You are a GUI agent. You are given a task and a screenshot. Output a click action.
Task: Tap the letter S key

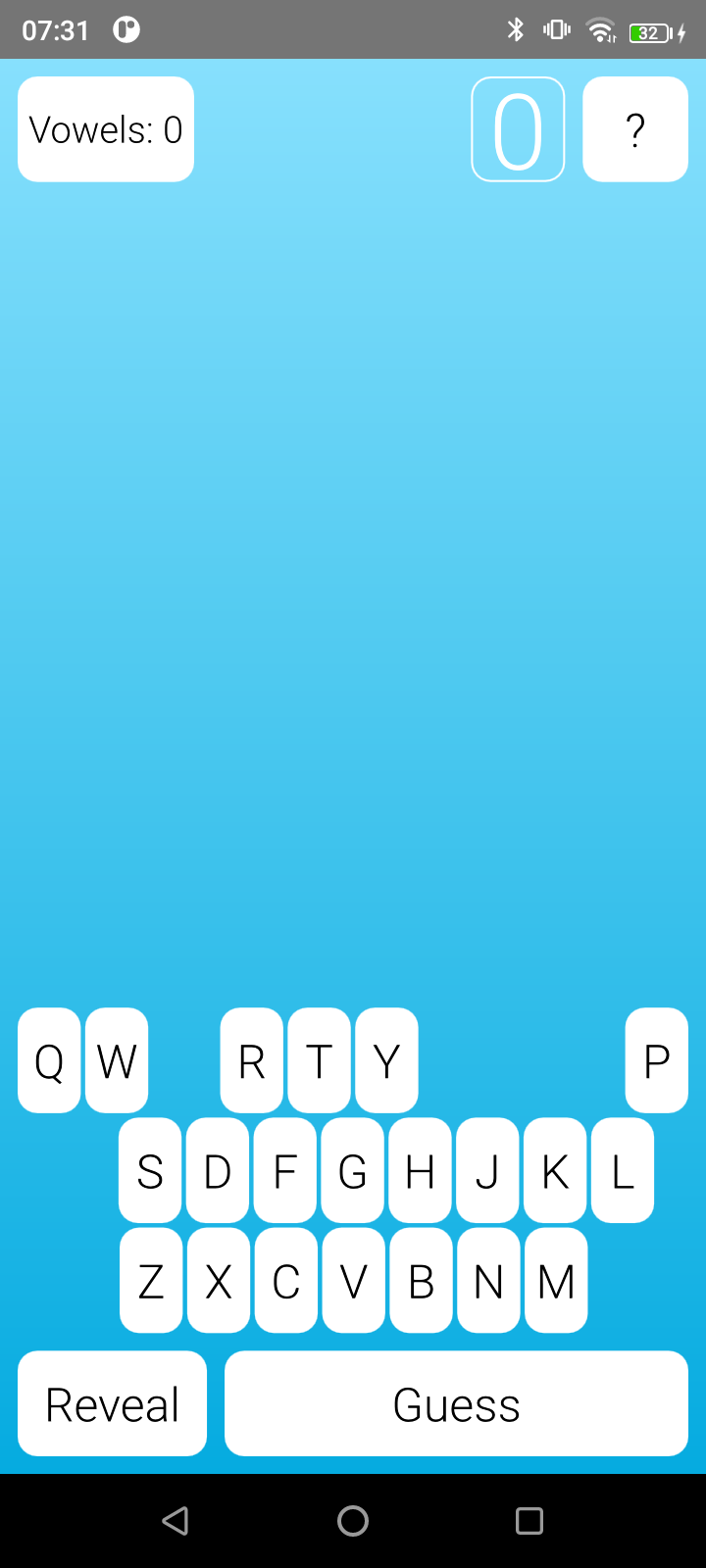(x=150, y=1170)
